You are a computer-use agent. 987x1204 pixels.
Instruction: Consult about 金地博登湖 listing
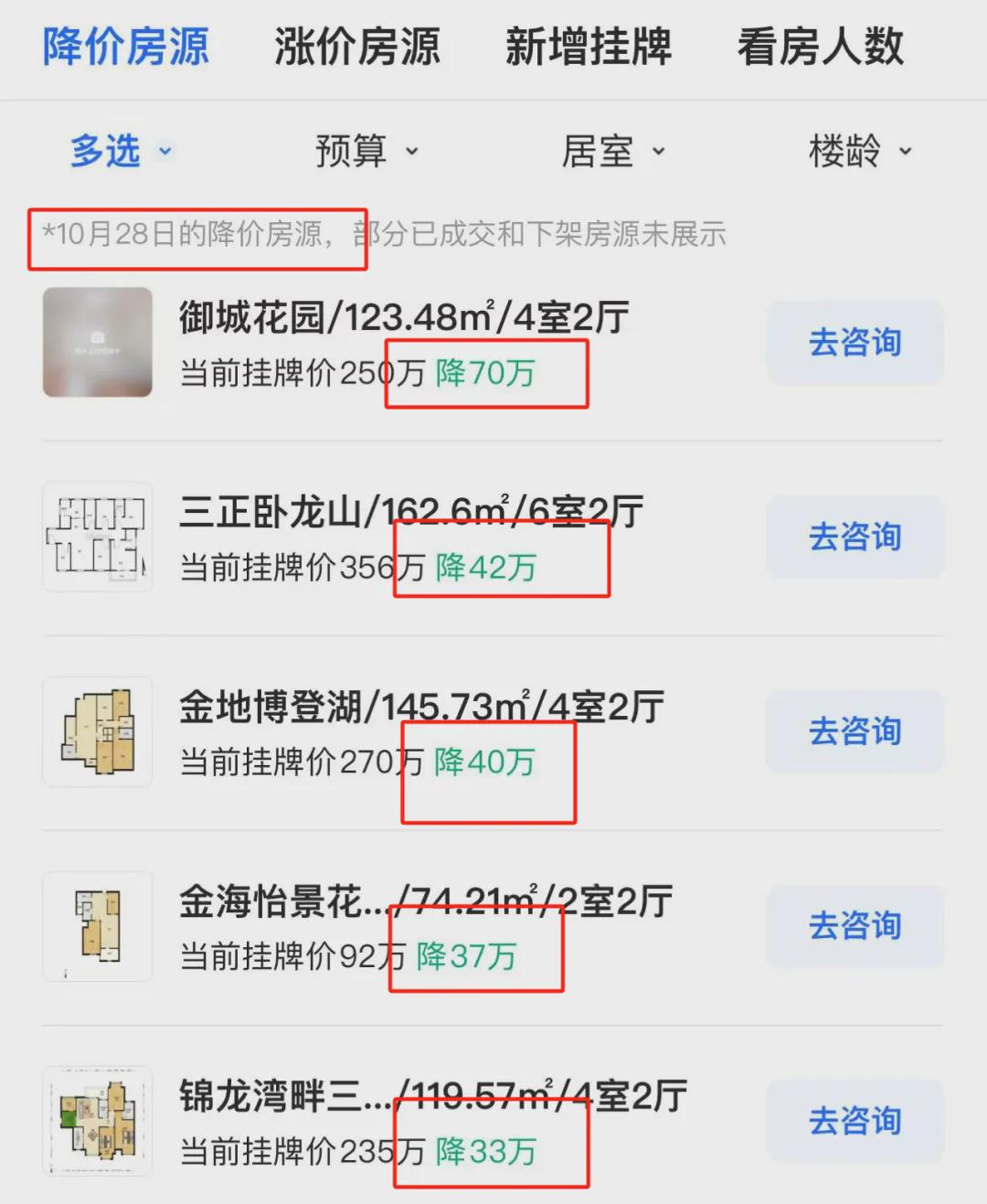coord(854,731)
